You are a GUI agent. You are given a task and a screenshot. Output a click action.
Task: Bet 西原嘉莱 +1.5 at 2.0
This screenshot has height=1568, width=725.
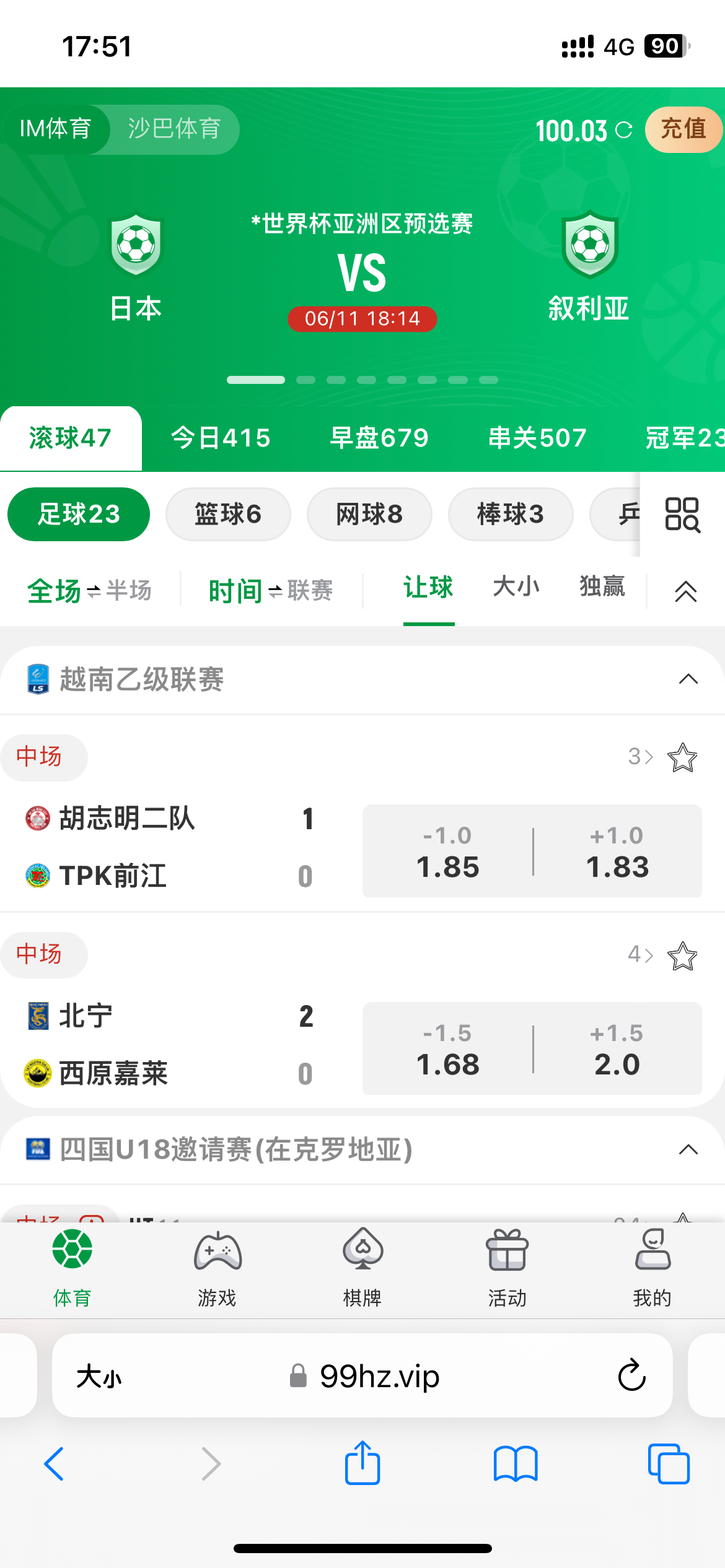[x=617, y=1048]
